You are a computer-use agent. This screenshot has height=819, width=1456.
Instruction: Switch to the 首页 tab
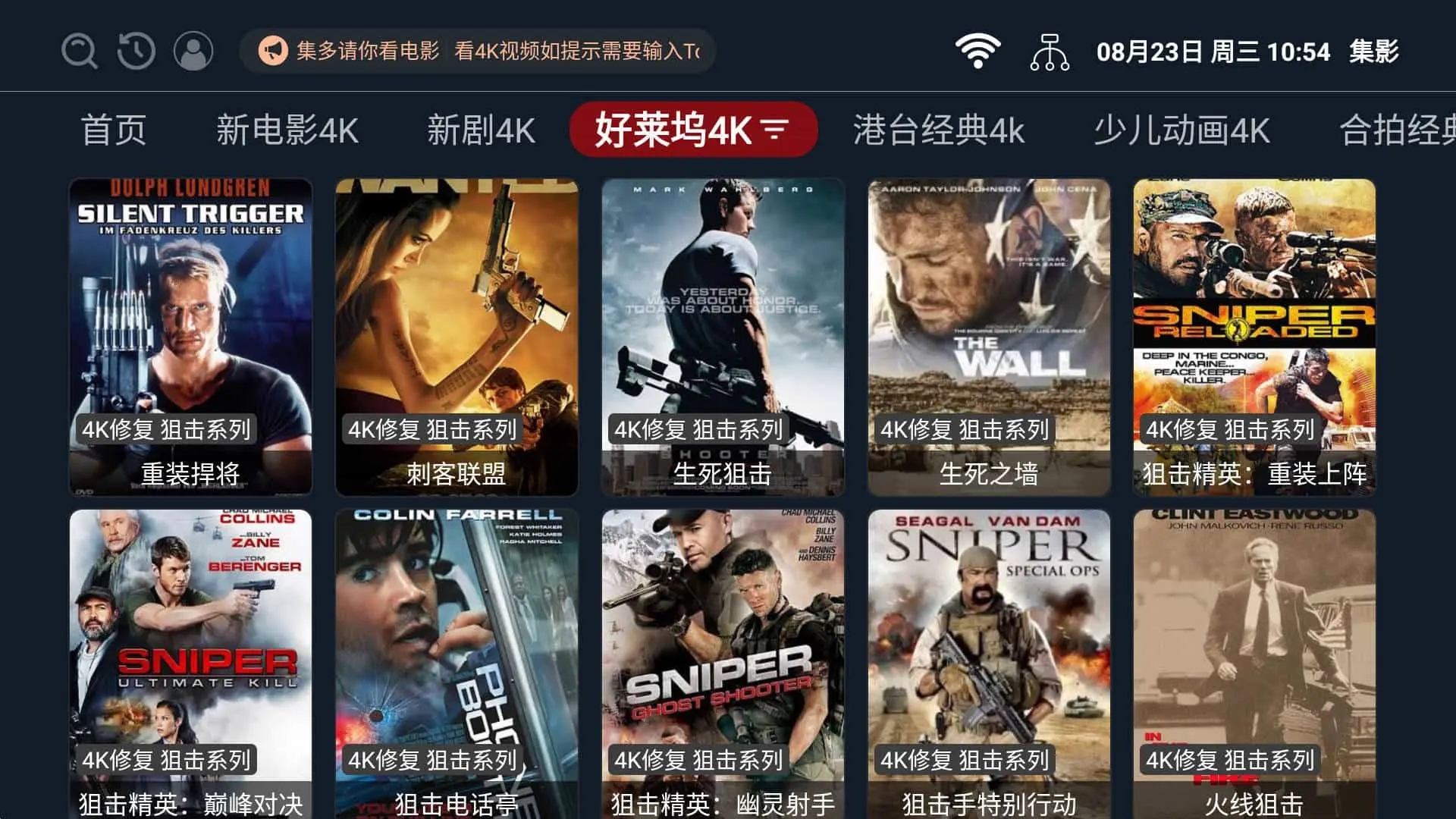point(114,130)
